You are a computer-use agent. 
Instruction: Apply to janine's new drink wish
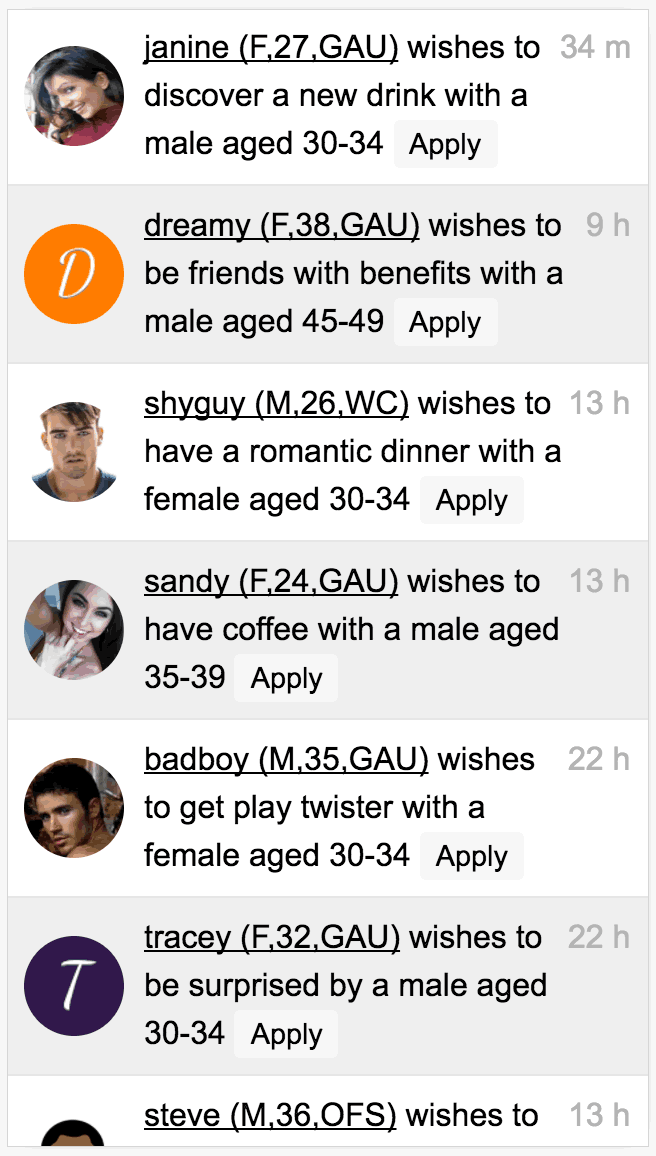click(445, 144)
